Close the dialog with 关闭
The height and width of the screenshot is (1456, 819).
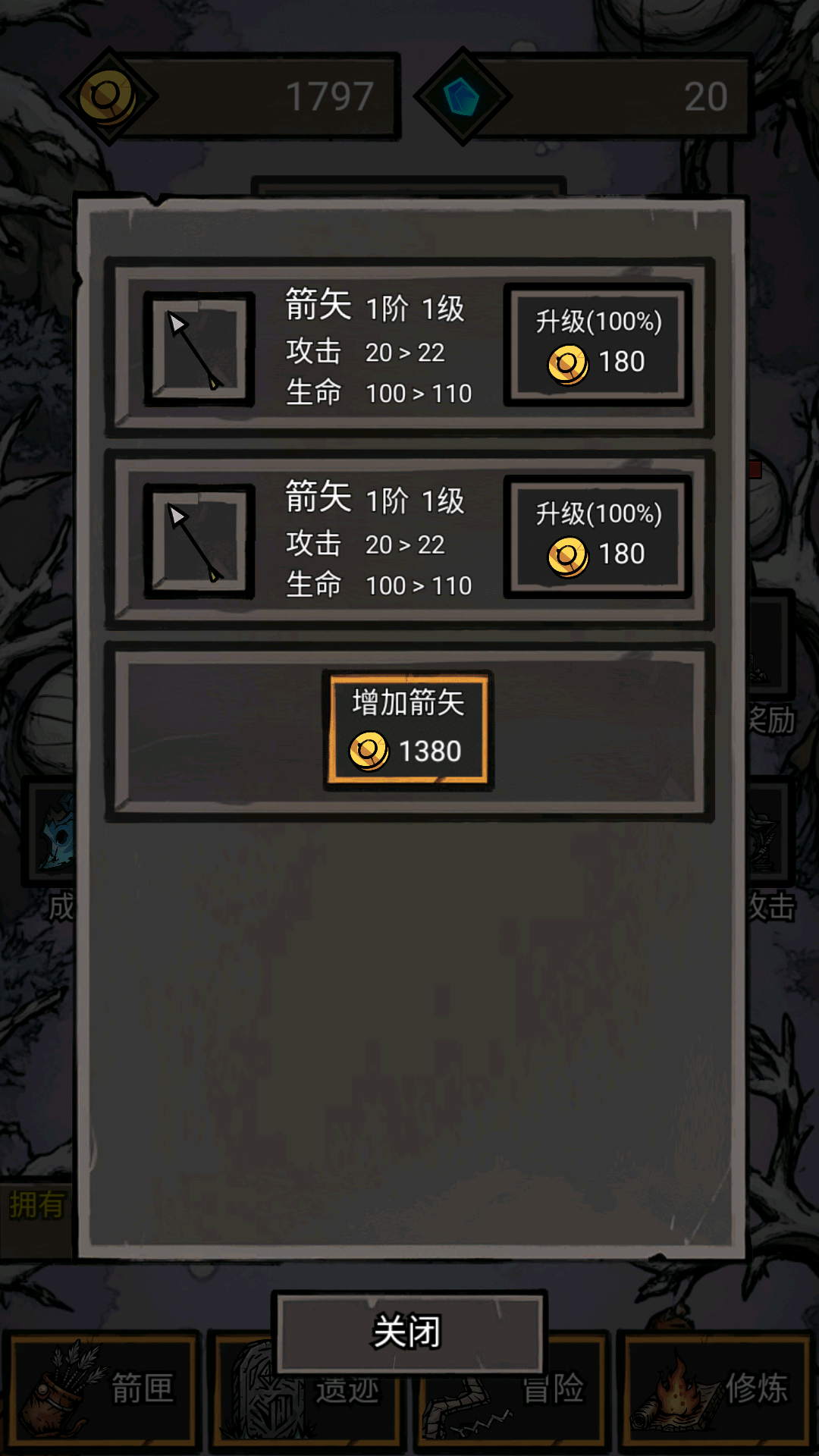408,1332
